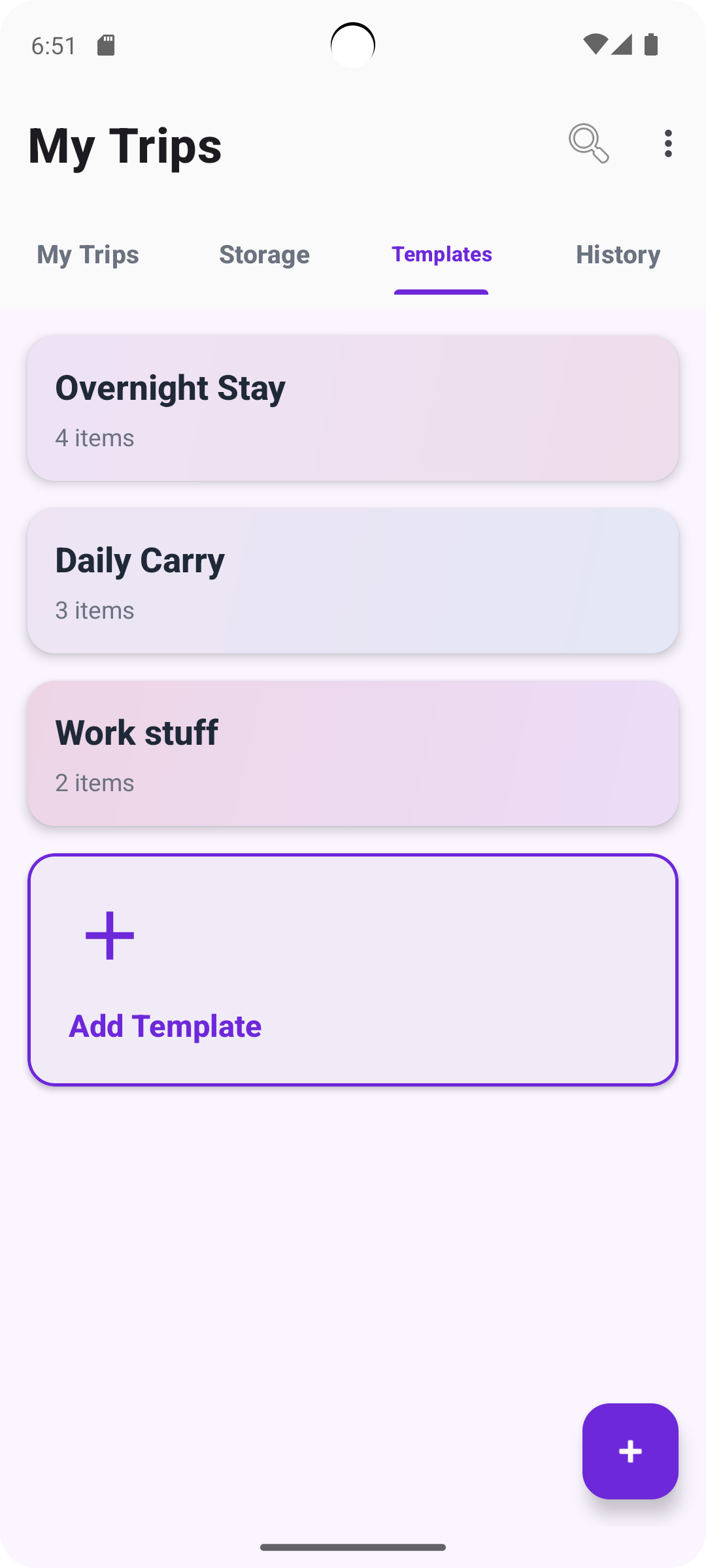Open the Work stuff template
This screenshot has width=706, height=1568.
coord(353,753)
